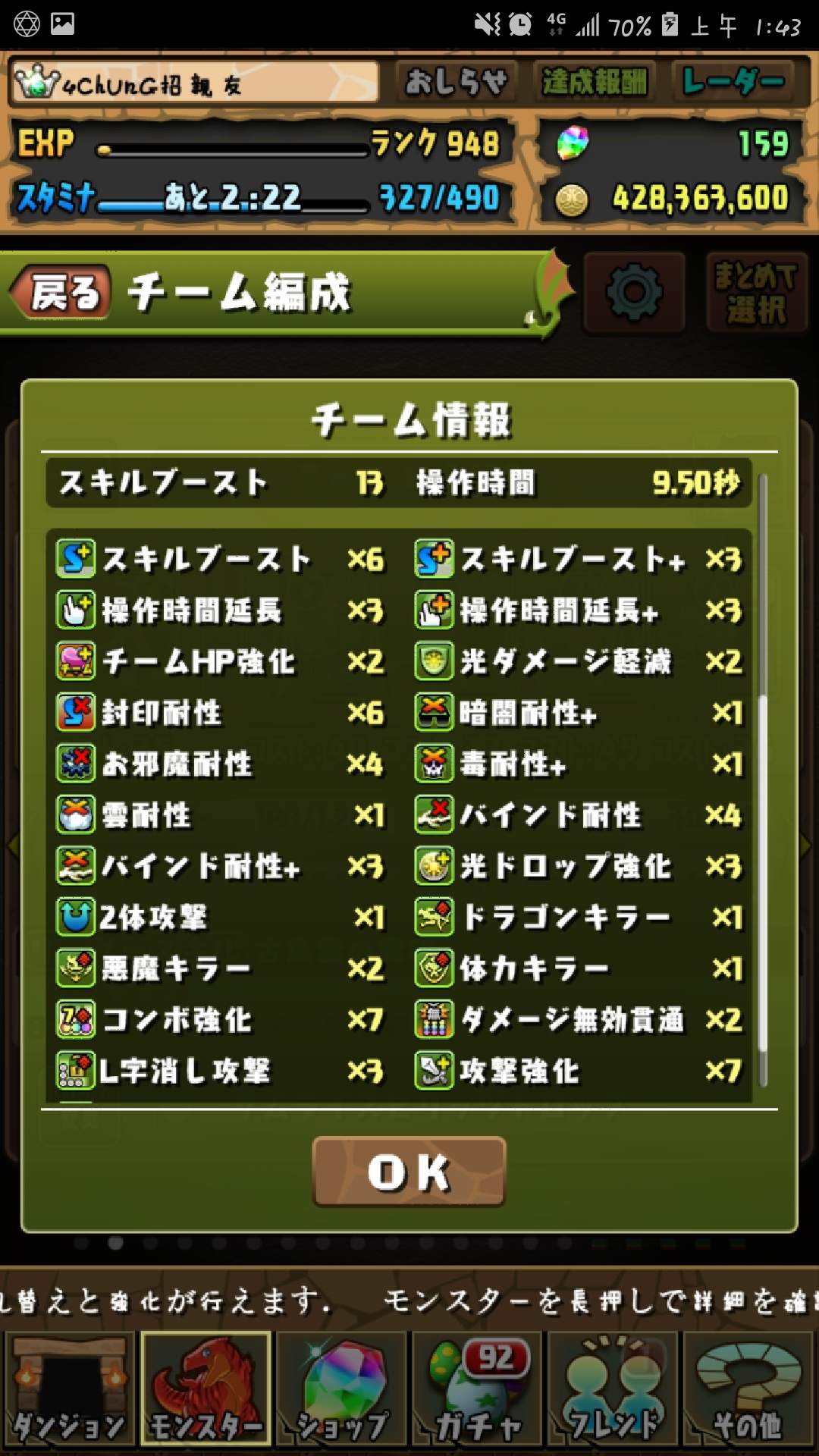Open 達成報酬 achievement rewards
Viewport: 819px width, 1456px height.
pos(594,82)
